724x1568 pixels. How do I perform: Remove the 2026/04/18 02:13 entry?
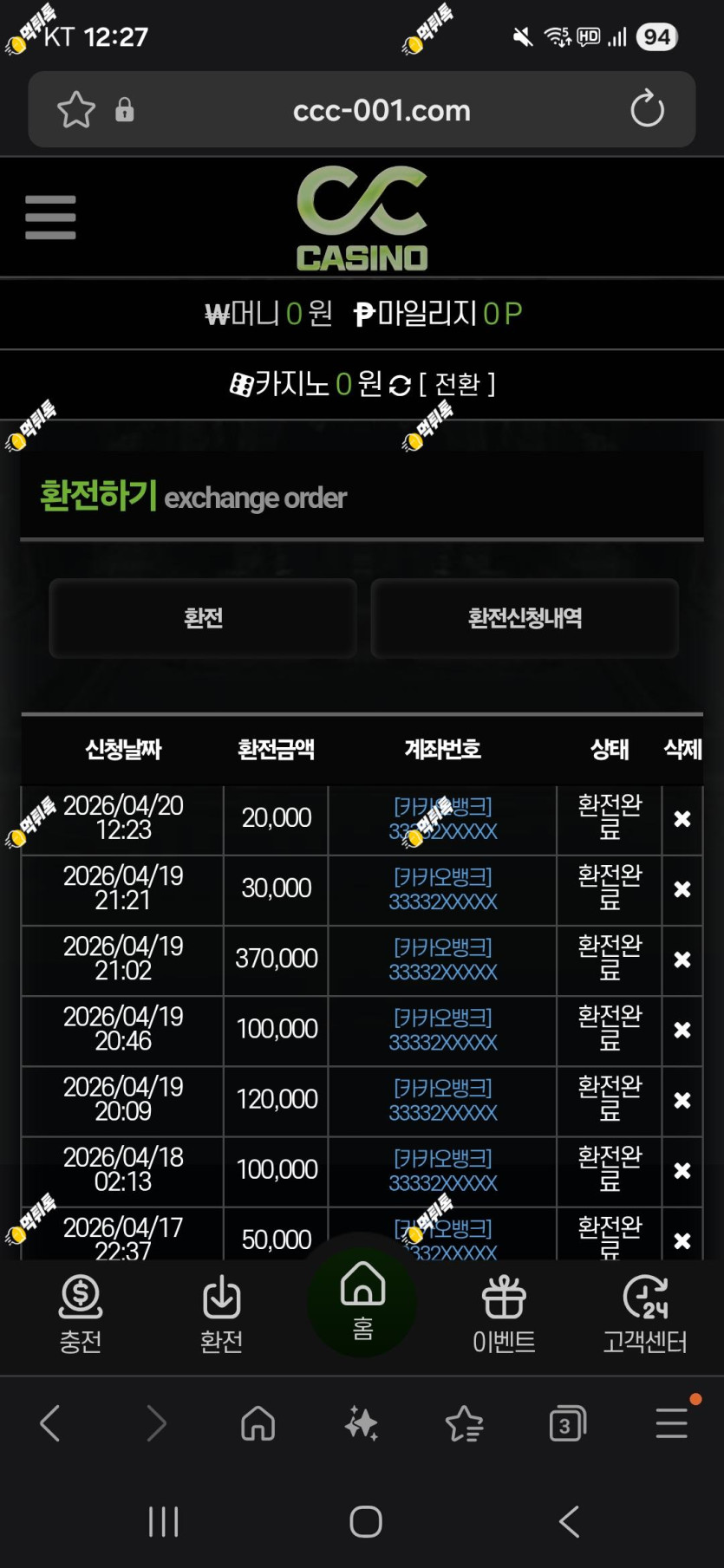click(682, 1170)
